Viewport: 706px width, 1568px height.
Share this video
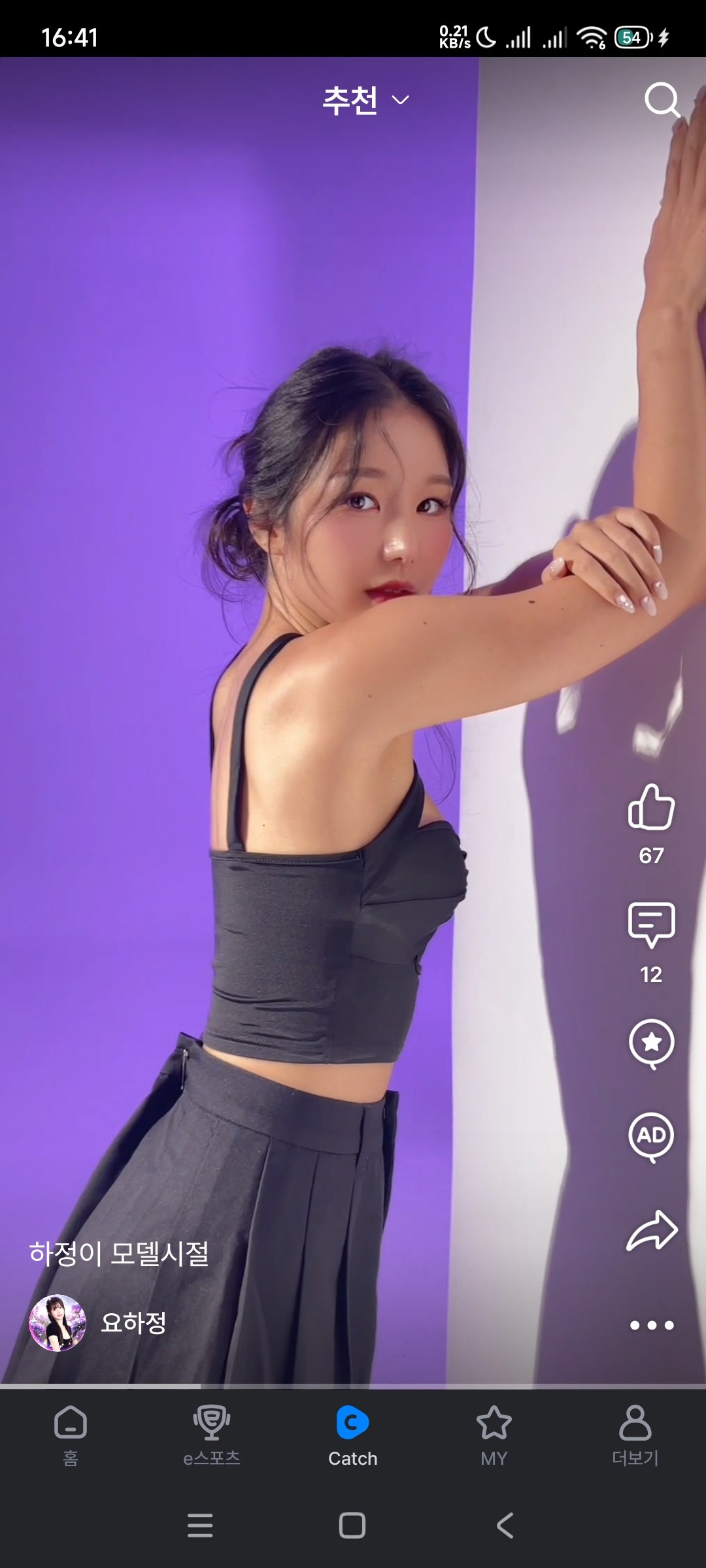click(651, 1232)
